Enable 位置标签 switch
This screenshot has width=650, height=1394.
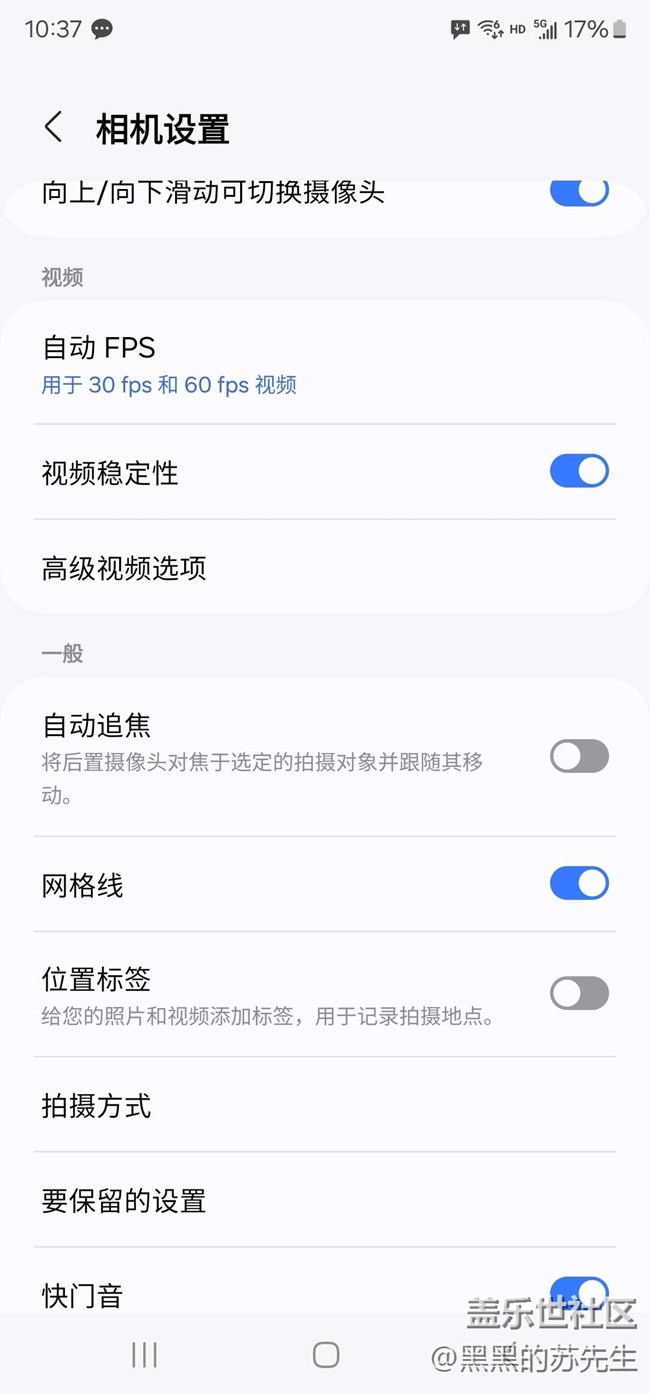[x=579, y=993]
